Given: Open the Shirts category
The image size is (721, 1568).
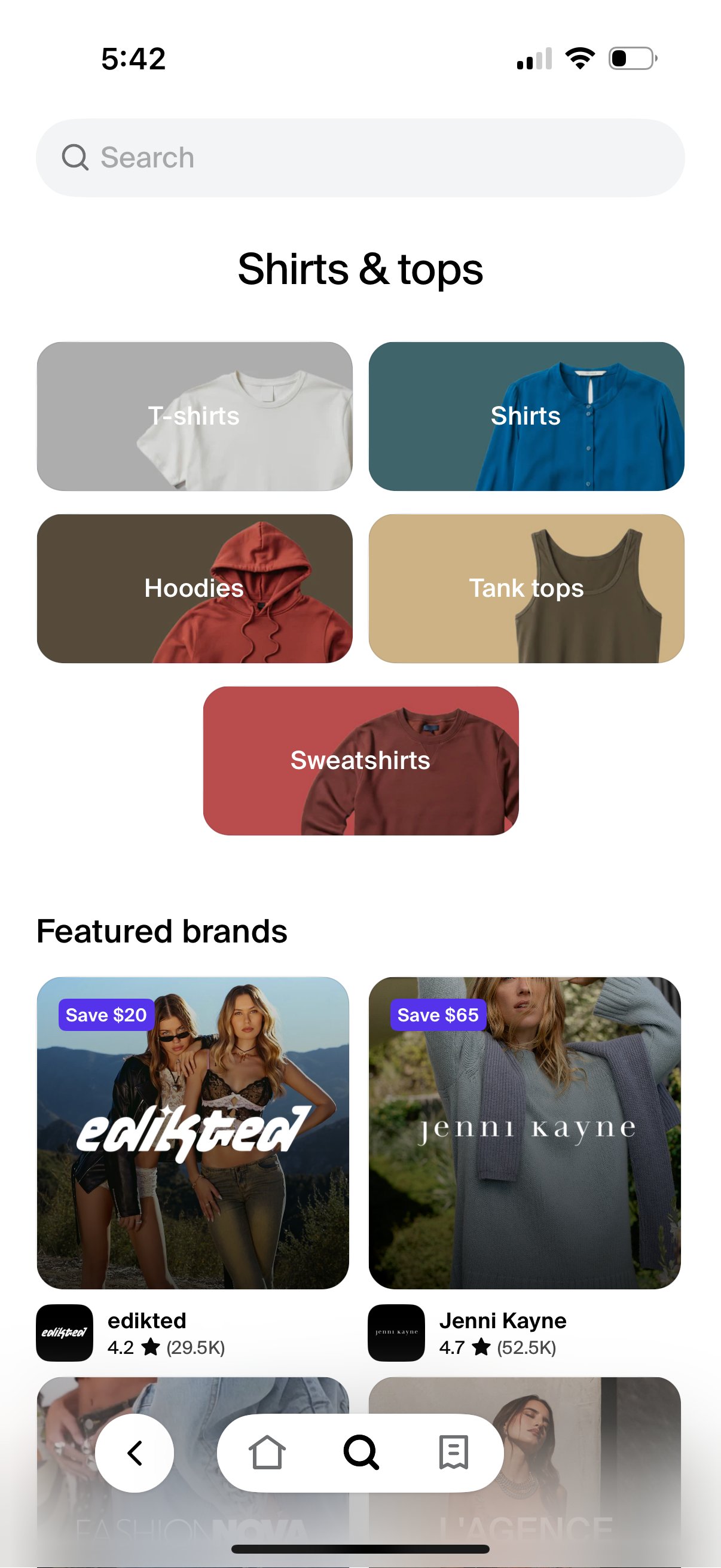Looking at the screenshot, I should 526,416.
